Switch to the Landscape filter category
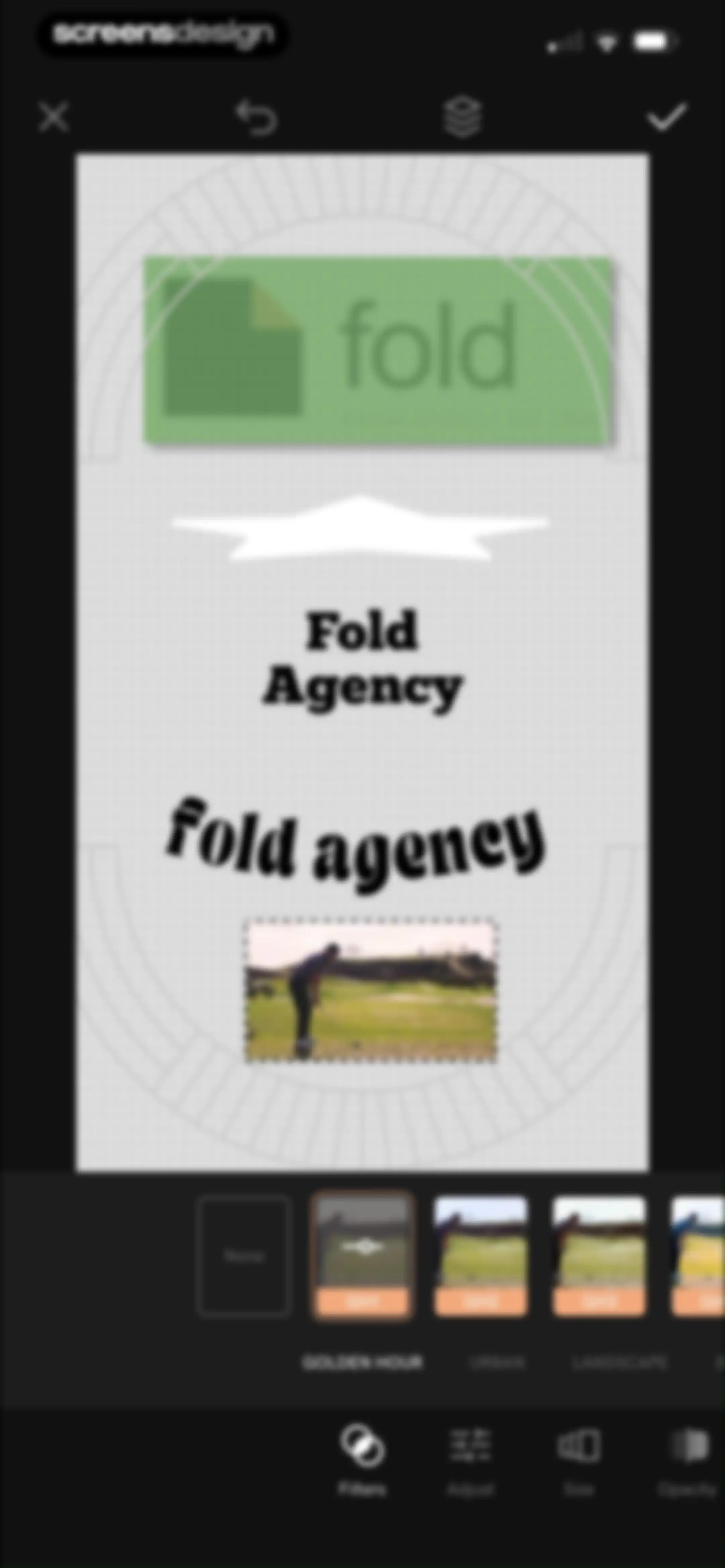The image size is (725, 1568). click(x=619, y=1362)
